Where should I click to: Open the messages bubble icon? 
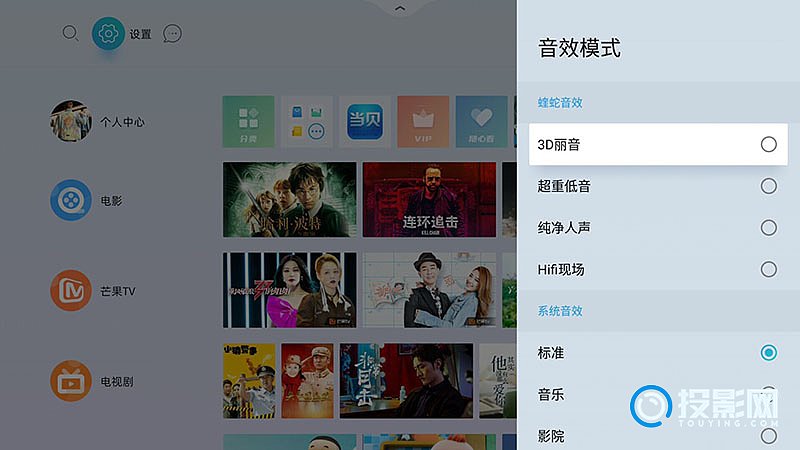point(172,34)
